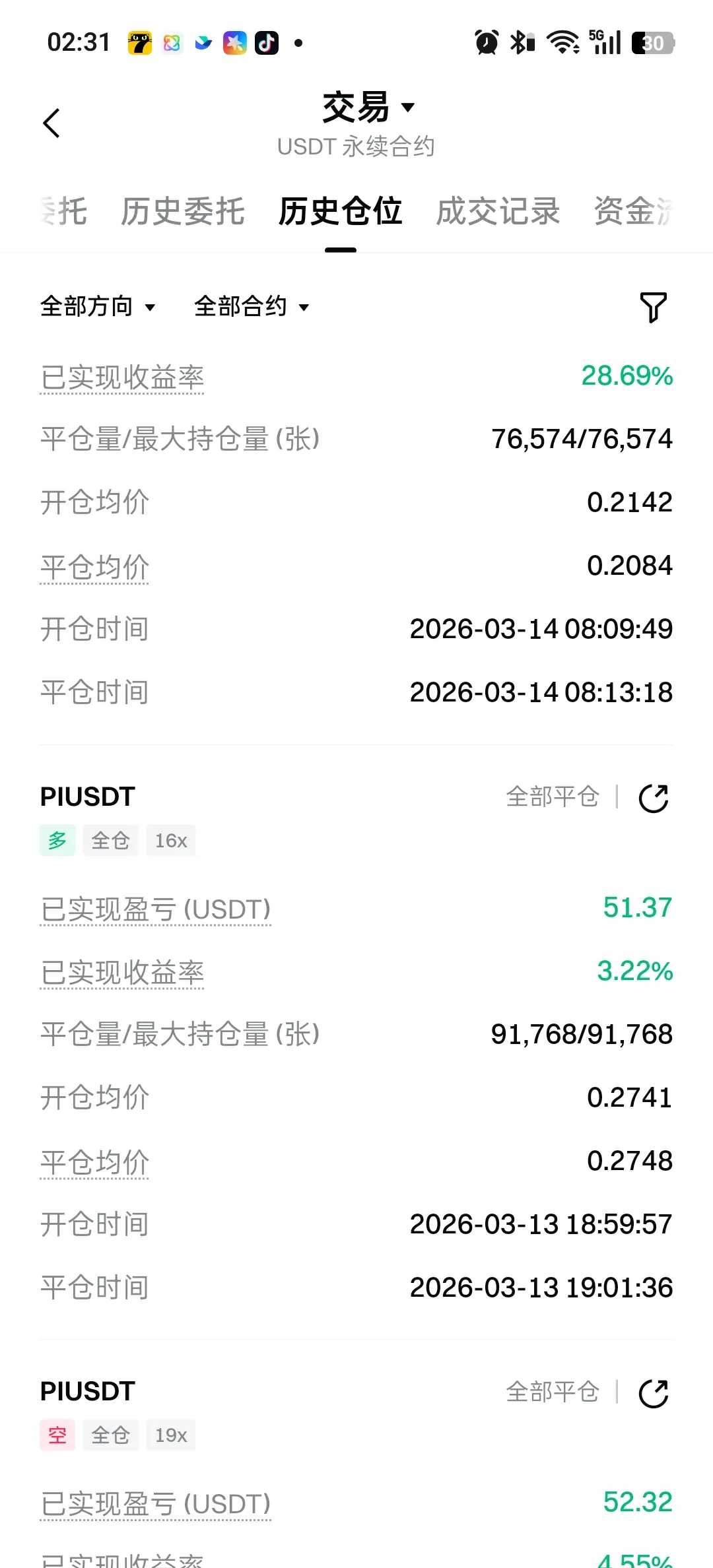Screen dimensions: 713x1568
Task: Open the 全部合约 contract dropdown
Action: 252,307
